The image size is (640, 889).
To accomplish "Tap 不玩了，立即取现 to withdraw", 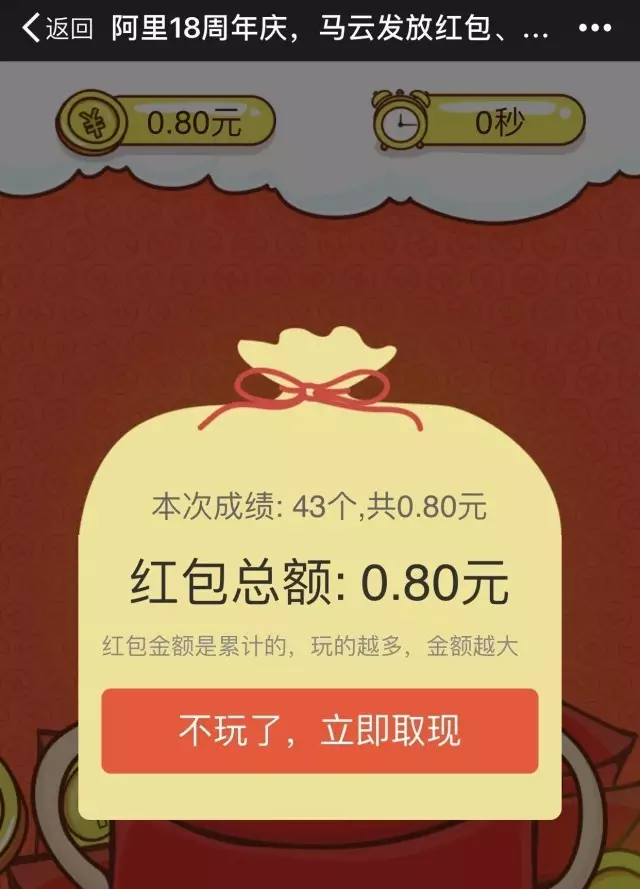I will pos(319,731).
